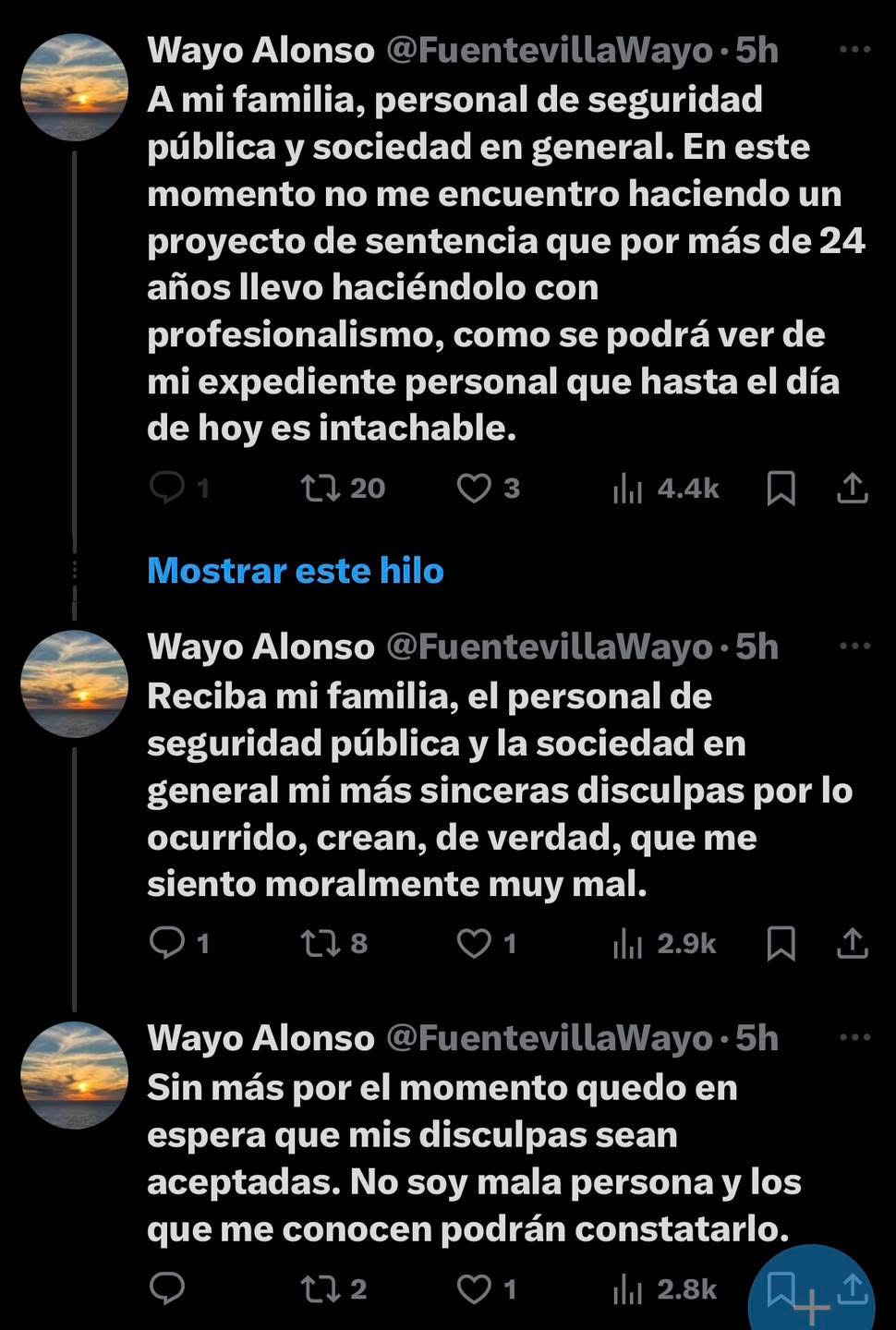
Task: Share the "Reciba mi familia" tweet
Action: click(x=852, y=943)
